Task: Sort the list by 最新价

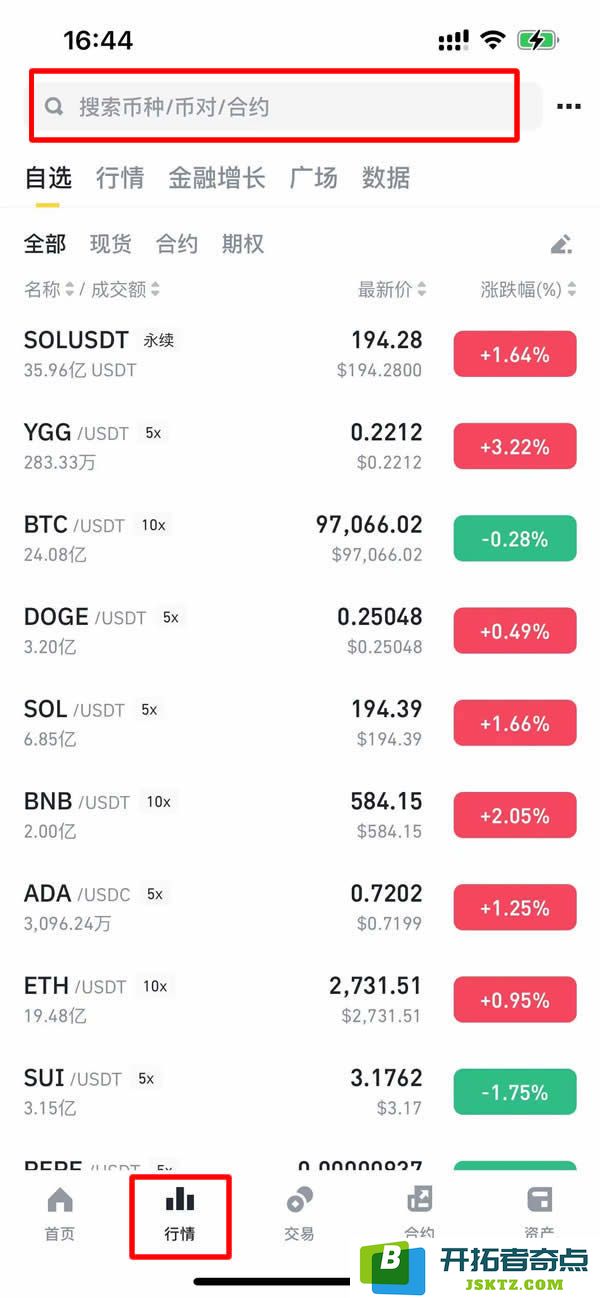Action: (x=392, y=290)
